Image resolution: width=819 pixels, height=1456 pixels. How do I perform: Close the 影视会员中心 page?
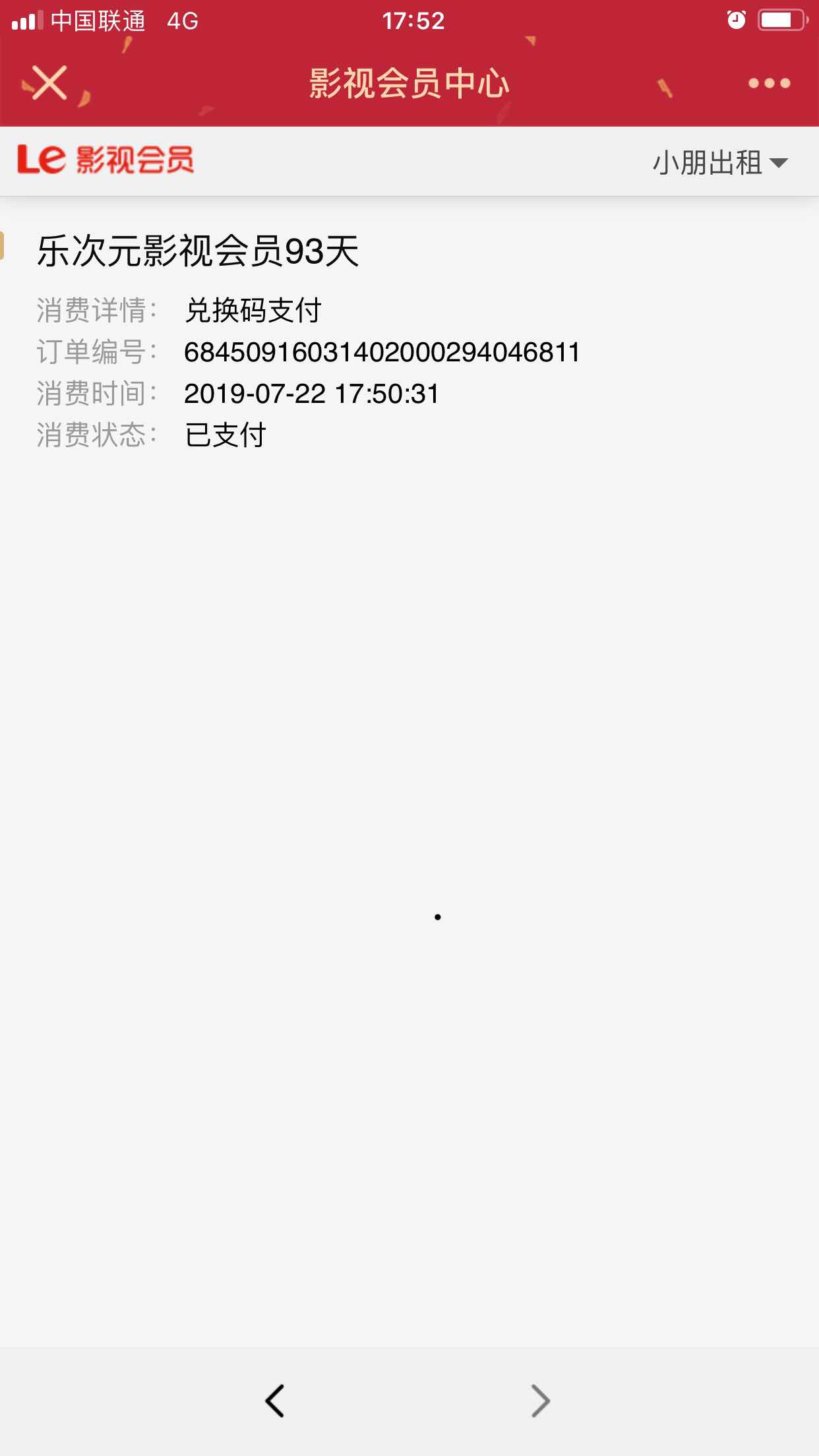[49, 84]
